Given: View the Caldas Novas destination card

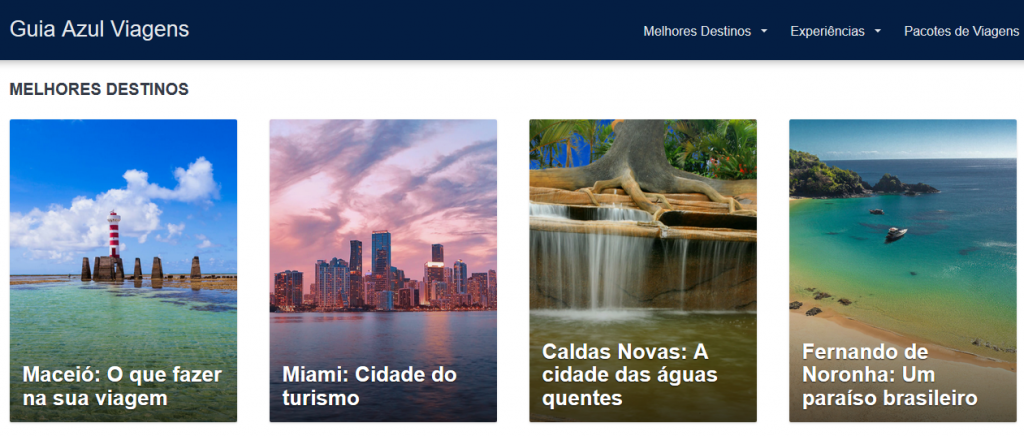Looking at the screenshot, I should [643, 271].
